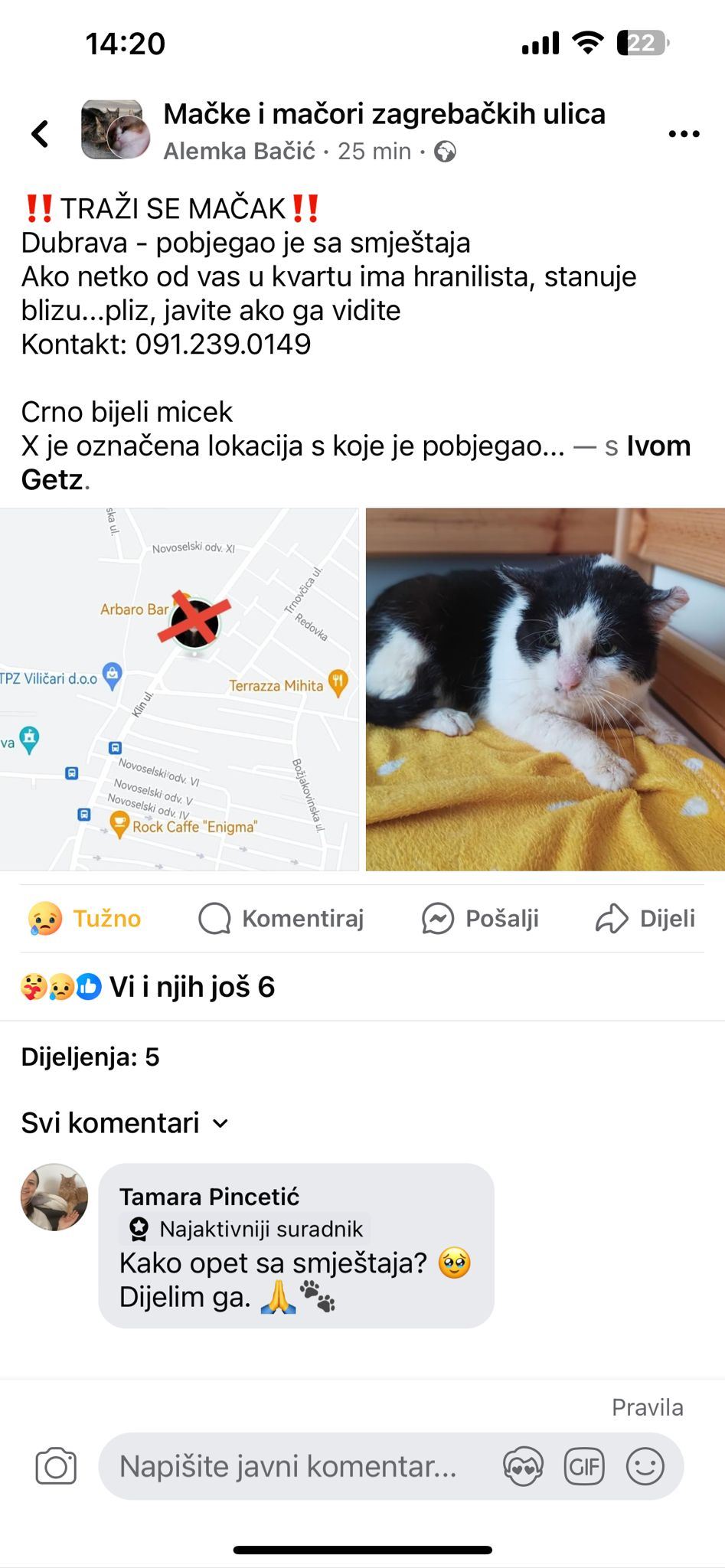Attach a photo with the camera icon
Viewport: 725px width, 1568px height.
(57, 1466)
